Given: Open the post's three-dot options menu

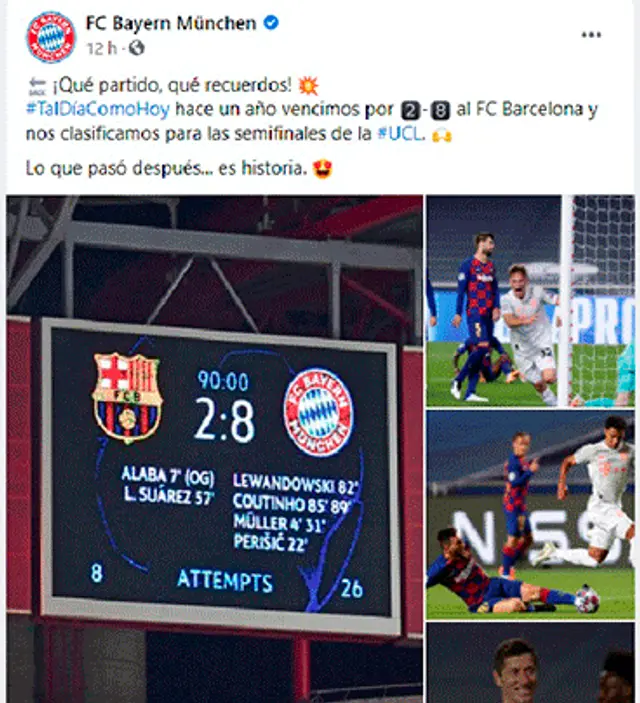Looking at the screenshot, I should [592, 35].
